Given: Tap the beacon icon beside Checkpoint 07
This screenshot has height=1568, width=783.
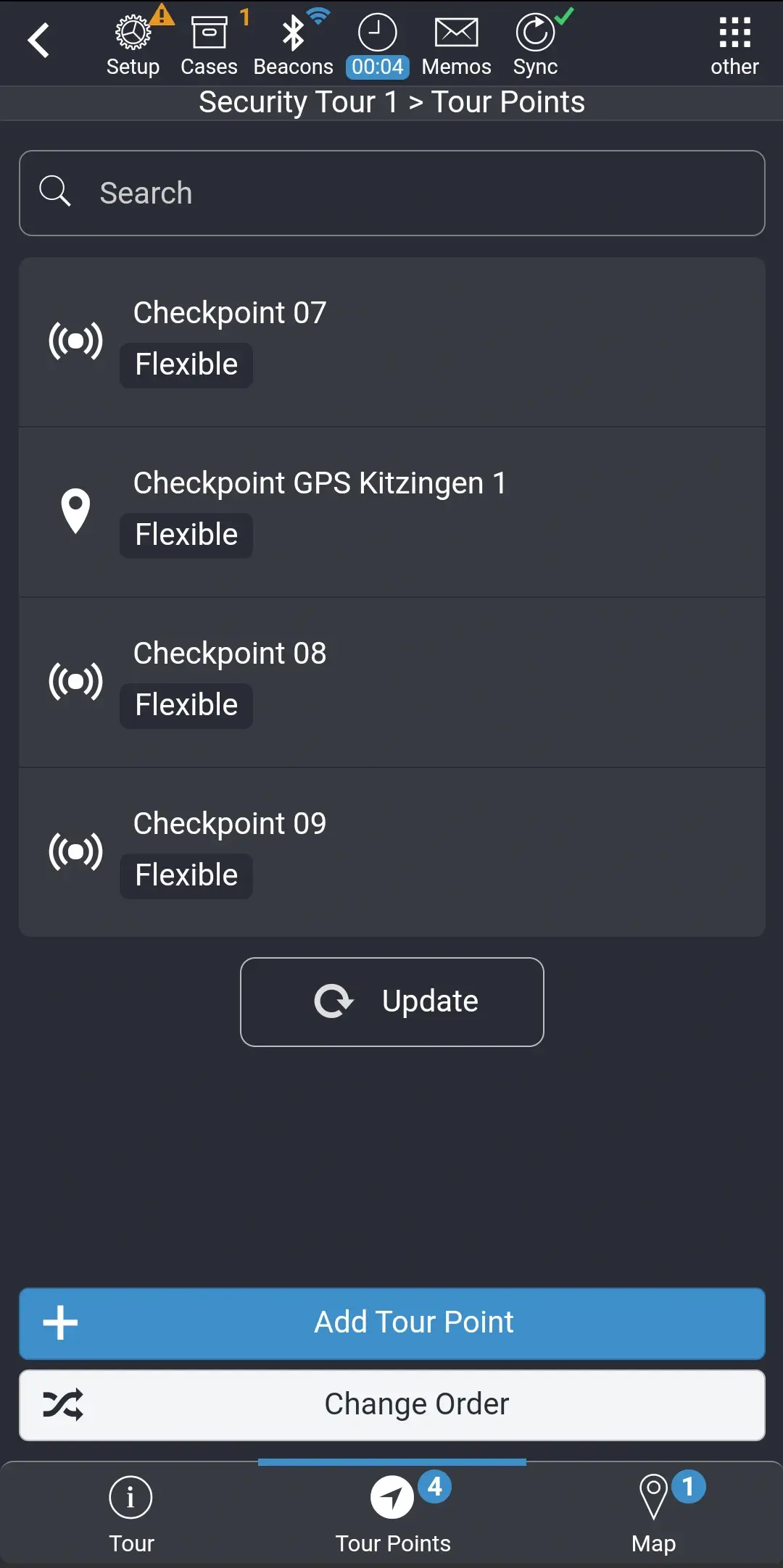Looking at the screenshot, I should (75, 339).
